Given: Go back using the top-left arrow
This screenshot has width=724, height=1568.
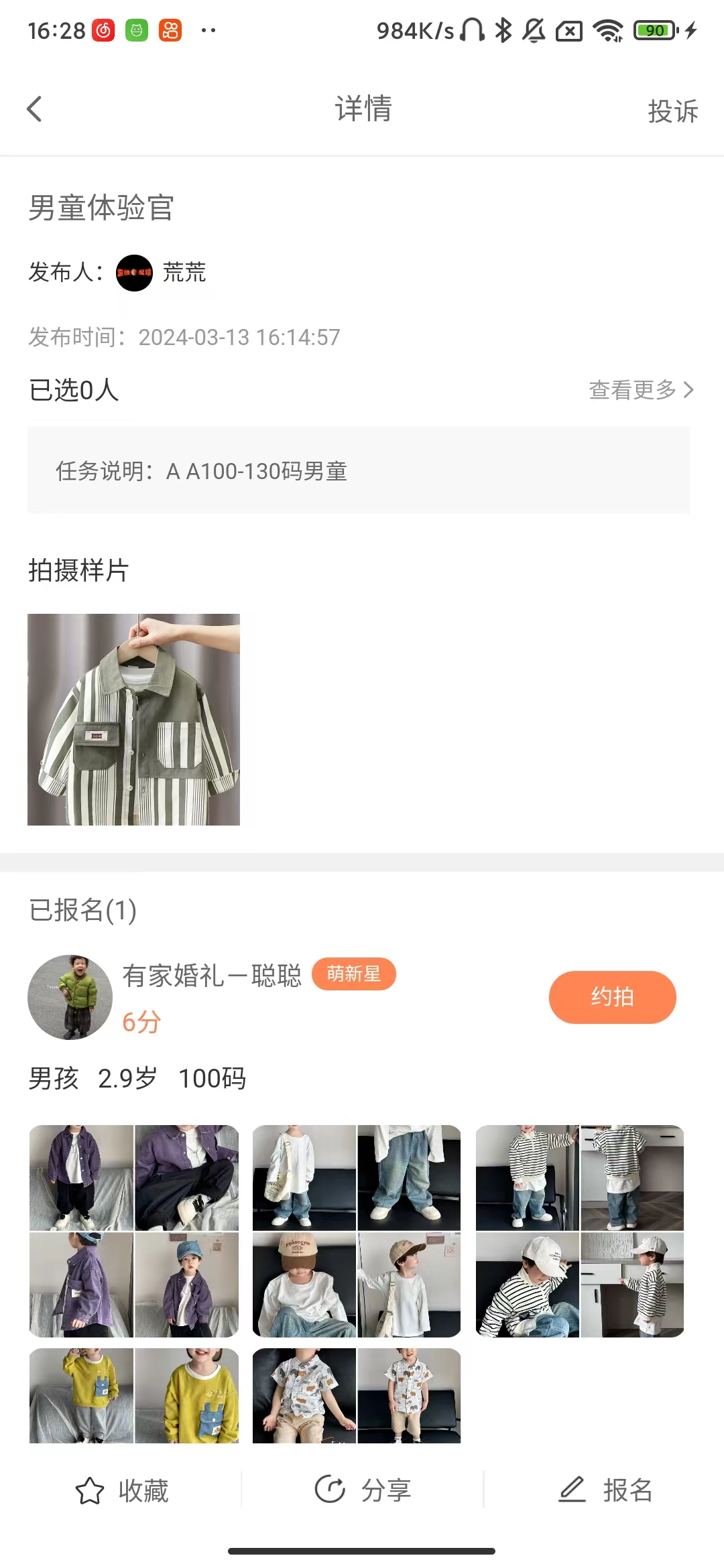Looking at the screenshot, I should coord(35,109).
